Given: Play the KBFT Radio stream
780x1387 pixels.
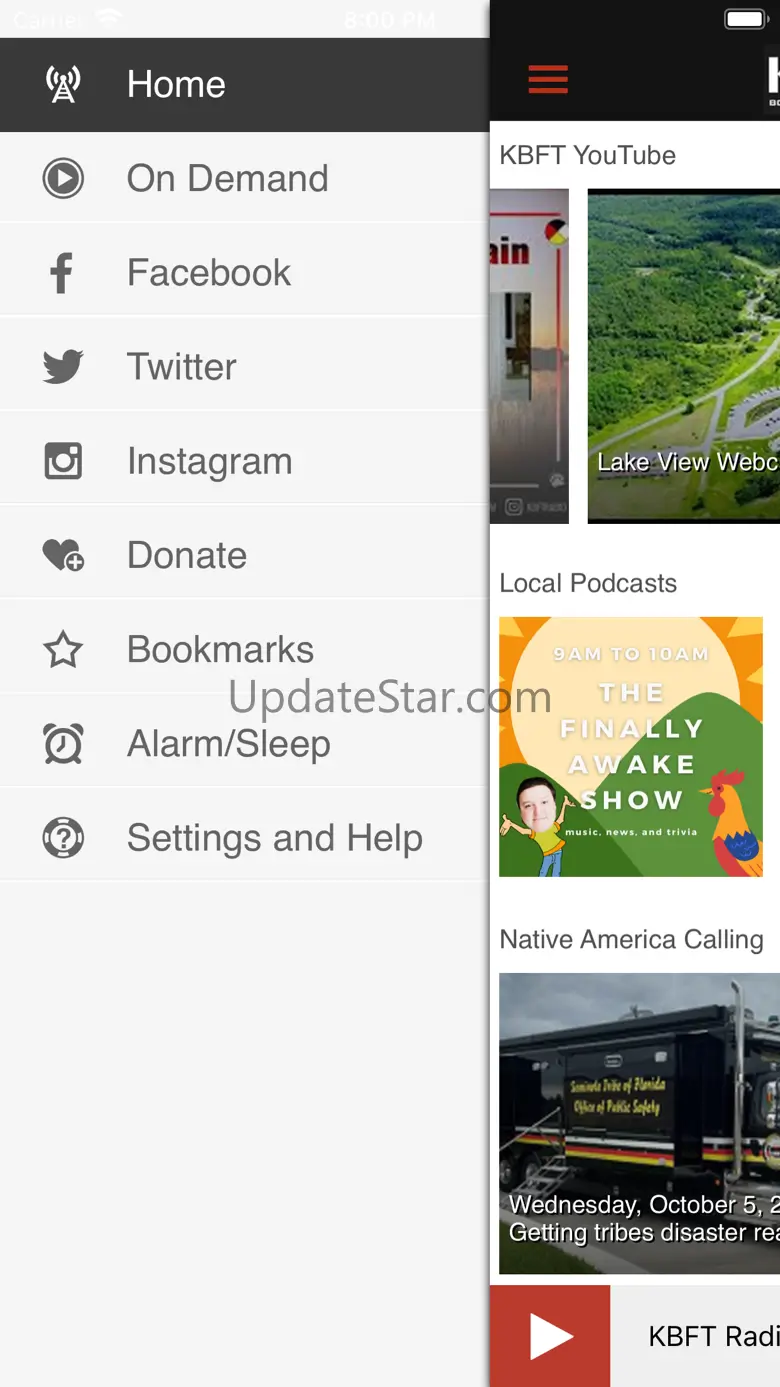Looking at the screenshot, I should pos(550,1336).
